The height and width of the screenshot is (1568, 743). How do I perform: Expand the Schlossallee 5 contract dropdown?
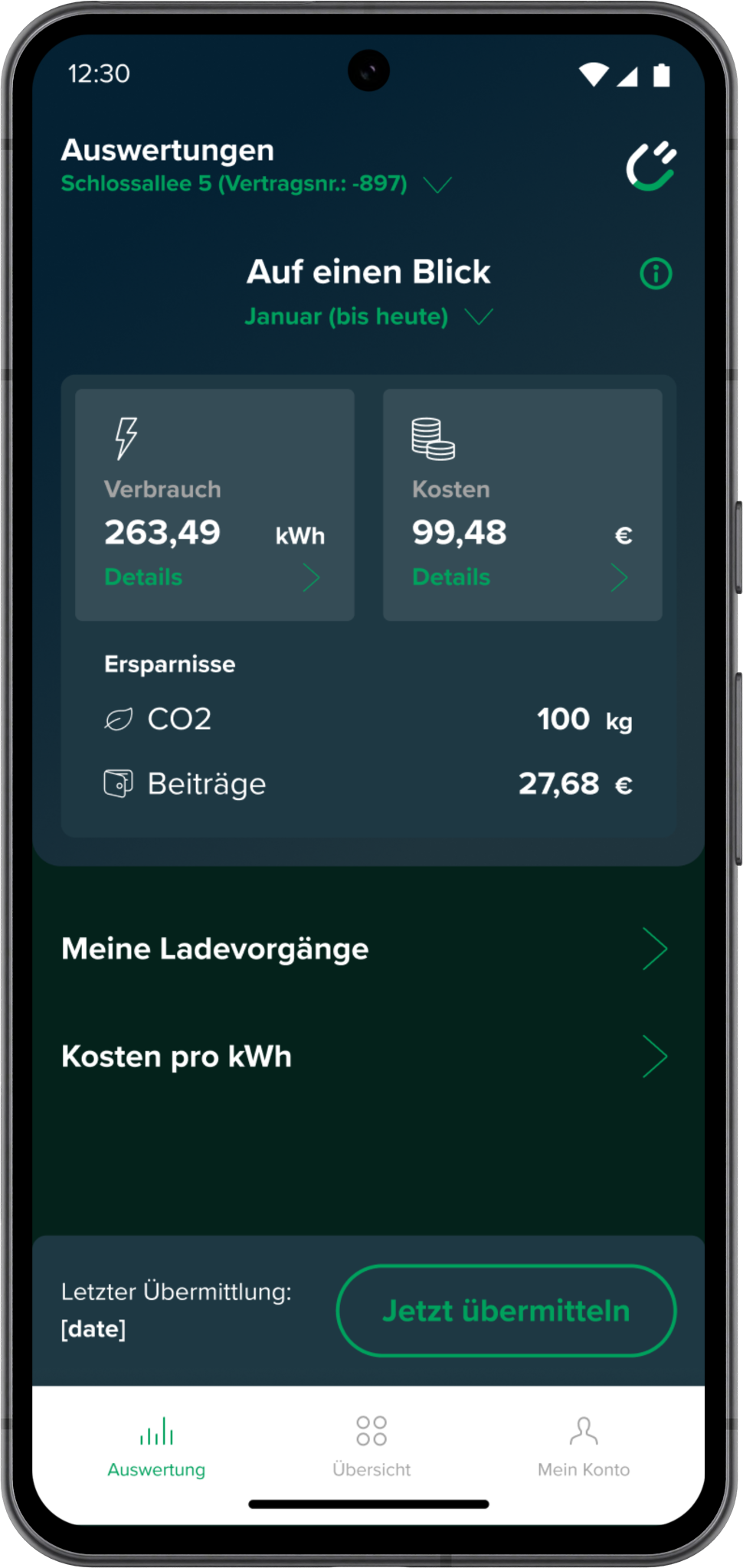437,185
